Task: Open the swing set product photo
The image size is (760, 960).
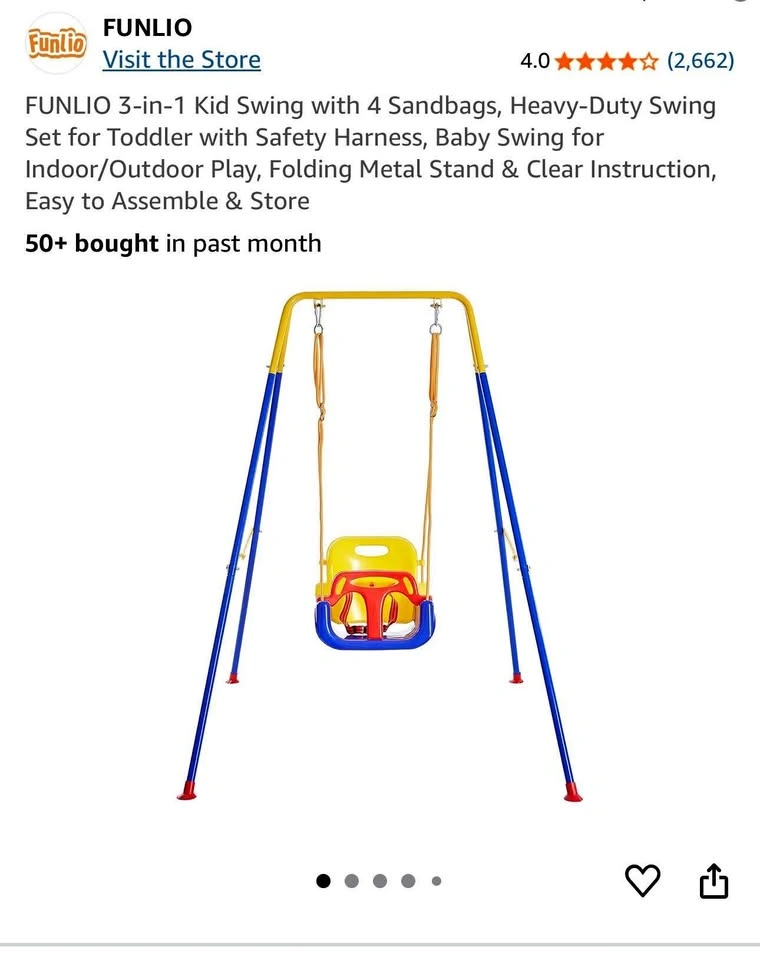Action: (x=379, y=546)
